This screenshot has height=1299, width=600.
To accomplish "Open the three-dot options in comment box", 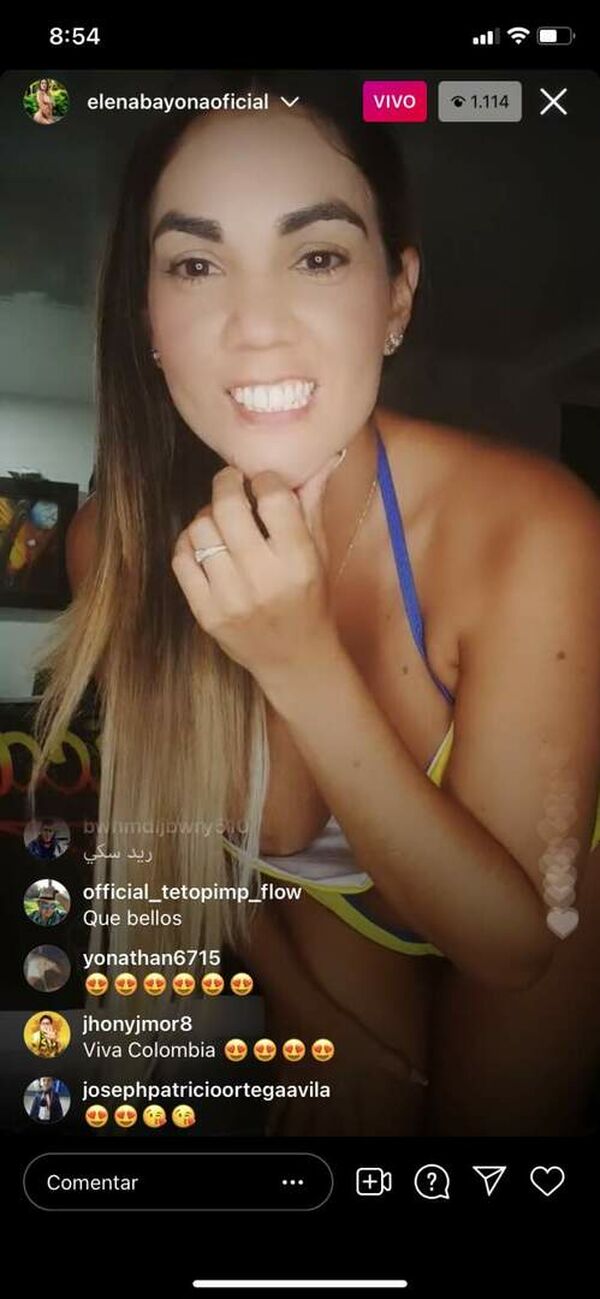I will (x=292, y=1182).
